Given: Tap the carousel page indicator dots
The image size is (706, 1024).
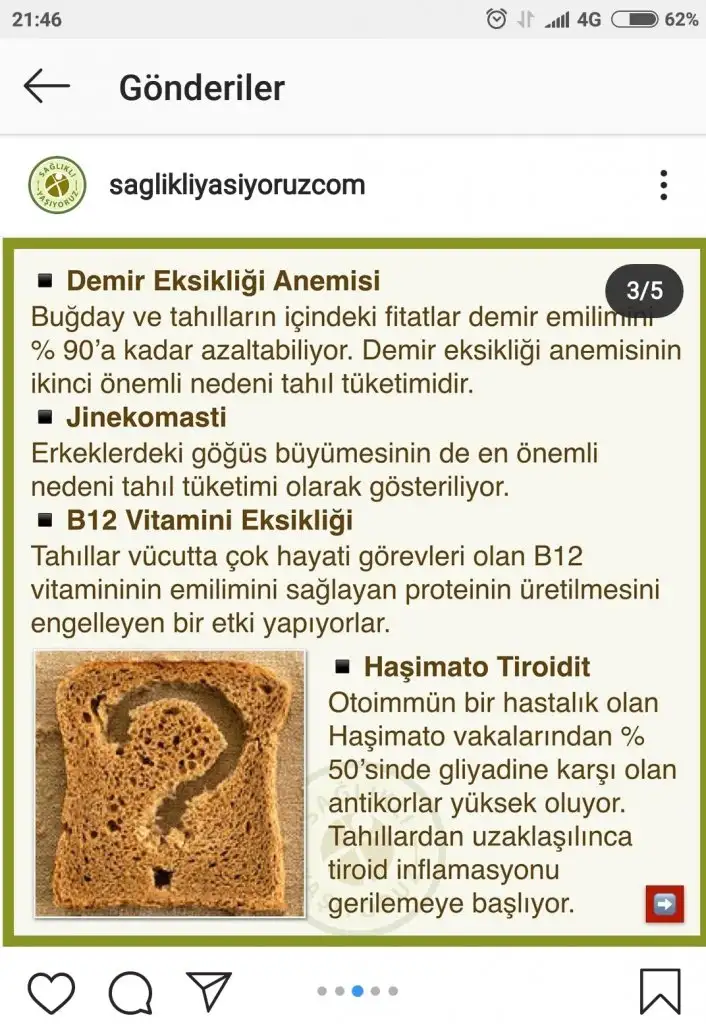Looking at the screenshot, I should tap(357, 991).
